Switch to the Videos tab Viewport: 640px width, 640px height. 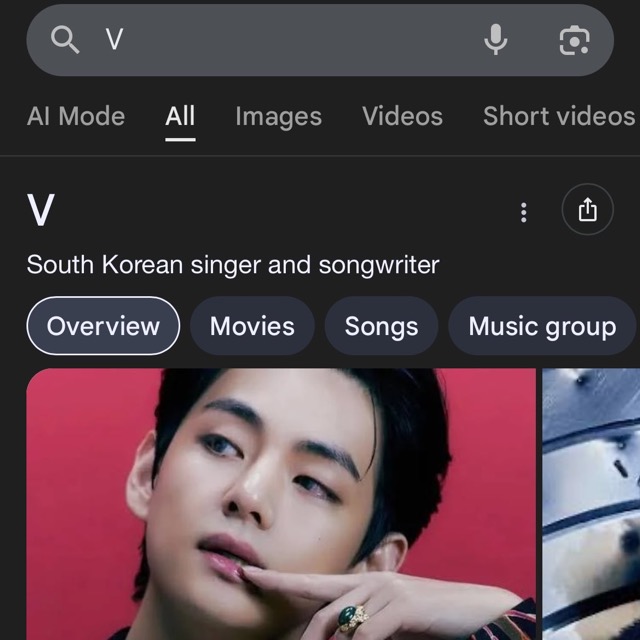pos(402,116)
